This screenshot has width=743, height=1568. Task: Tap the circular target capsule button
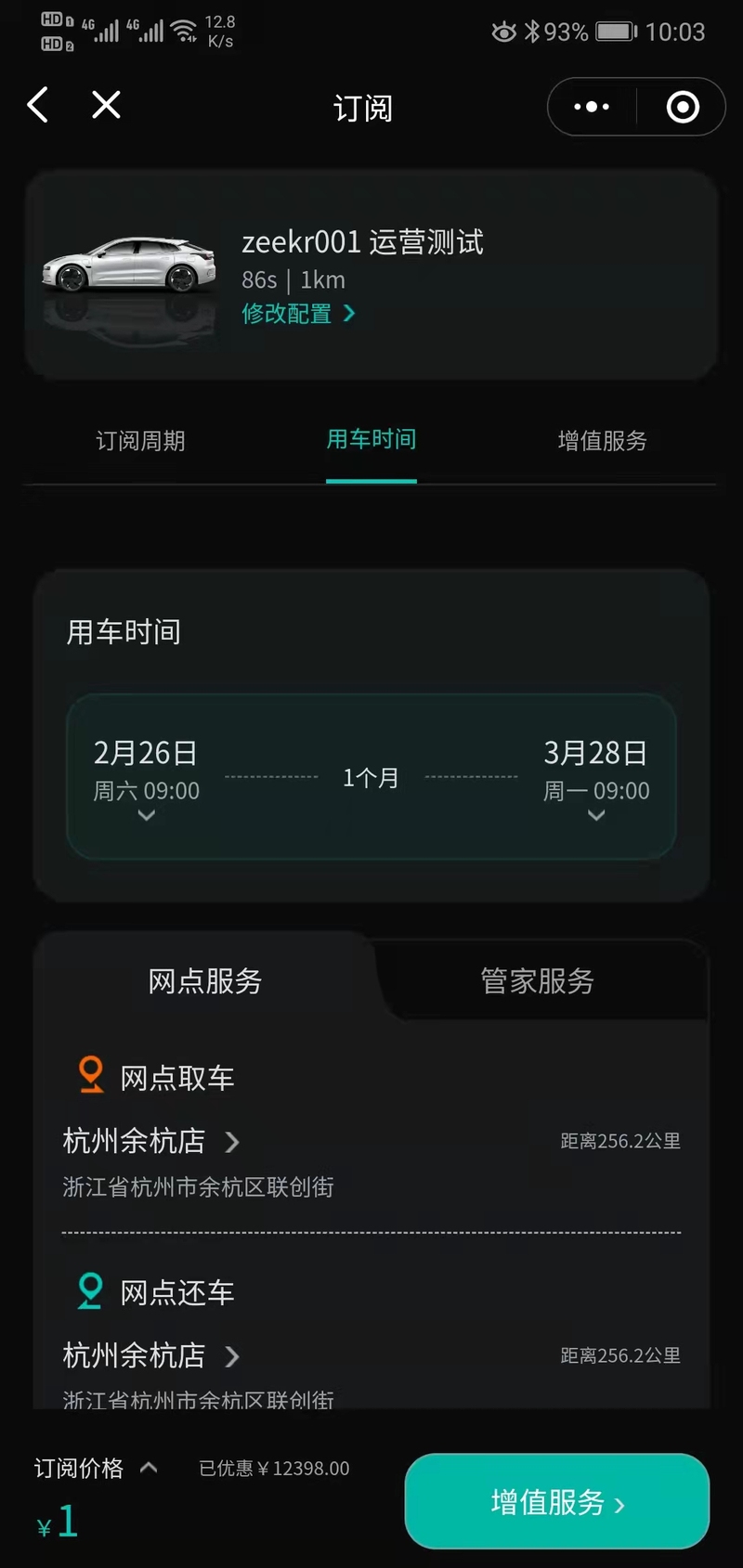683,108
